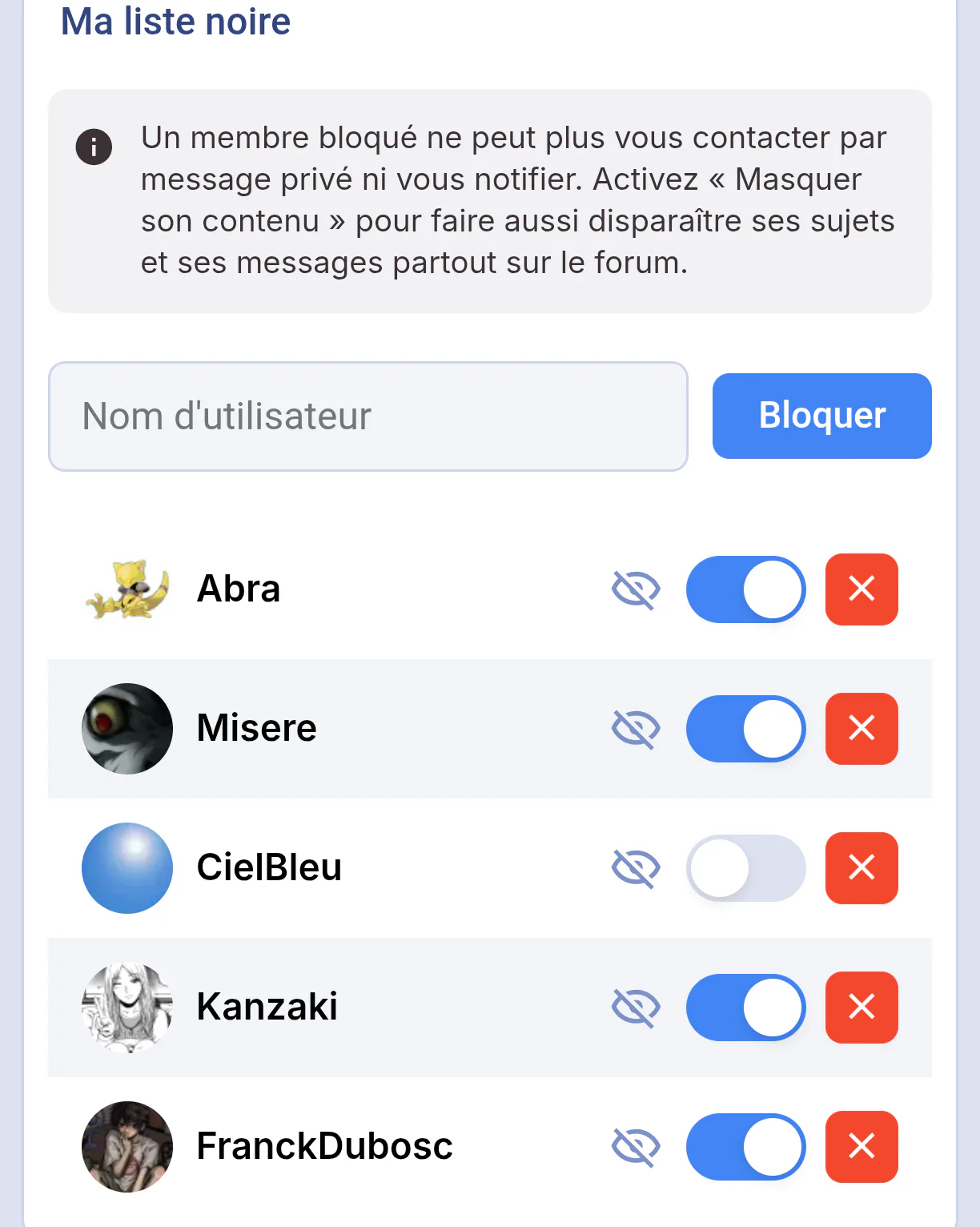Toggle Kanzaki's hide content switch off
This screenshot has width=980, height=1227.
pos(745,1008)
